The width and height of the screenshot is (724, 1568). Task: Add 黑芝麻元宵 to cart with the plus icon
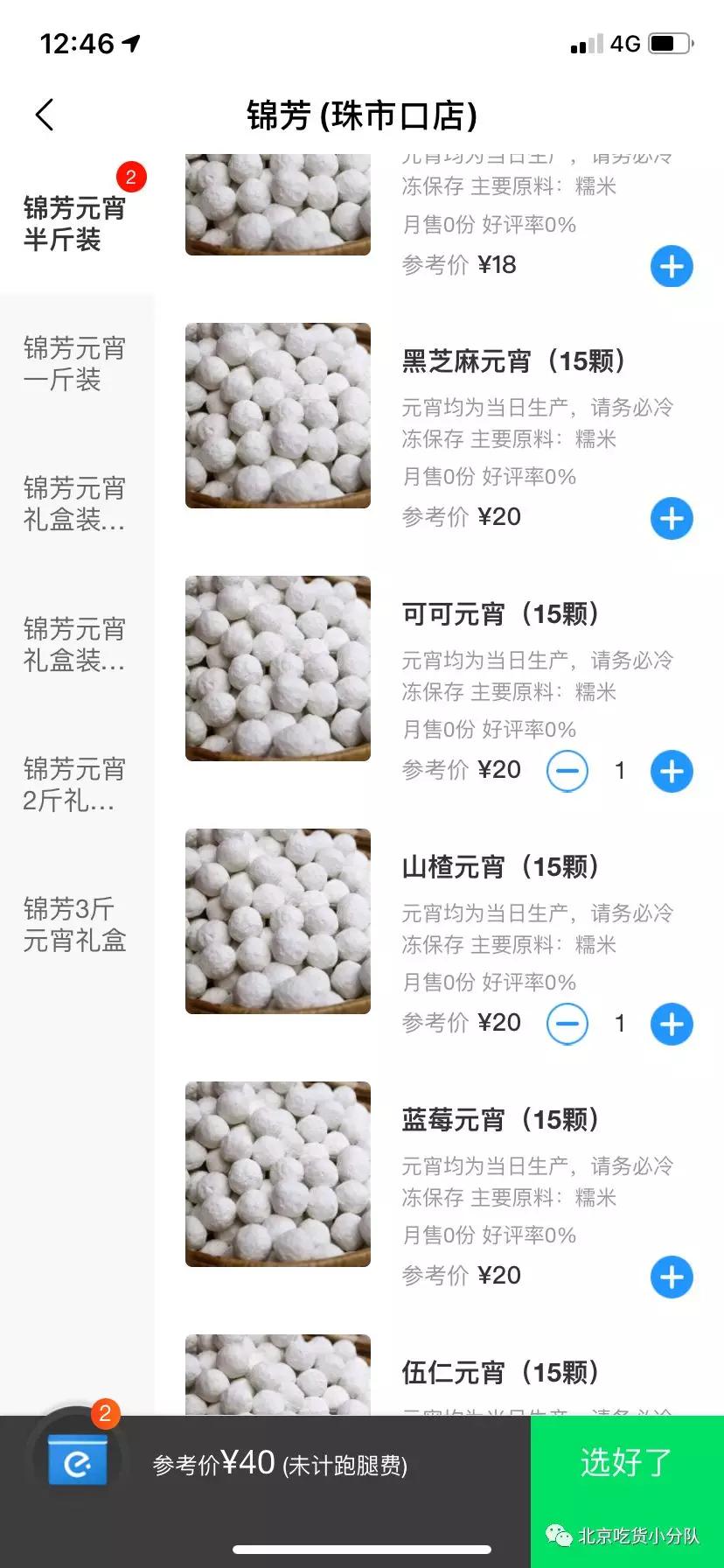point(671,518)
